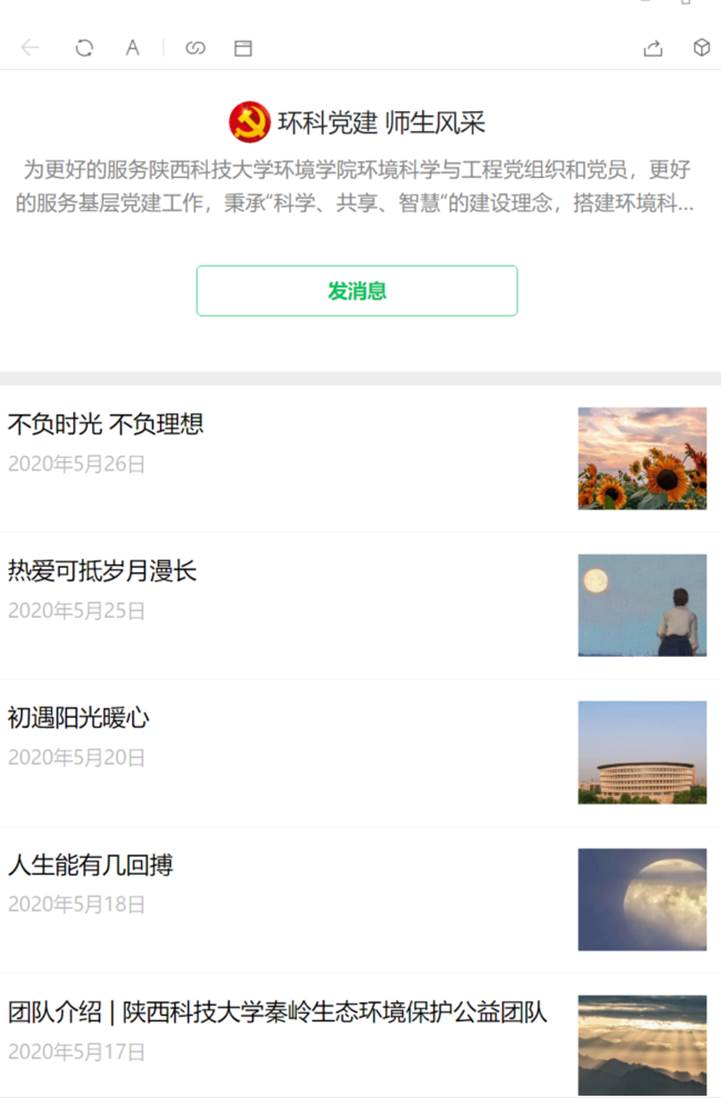The height and width of the screenshot is (1098, 721).
Task: Open 团队介绍 秦岭生态环境保护公益团队 article
Action: click(x=277, y=1012)
